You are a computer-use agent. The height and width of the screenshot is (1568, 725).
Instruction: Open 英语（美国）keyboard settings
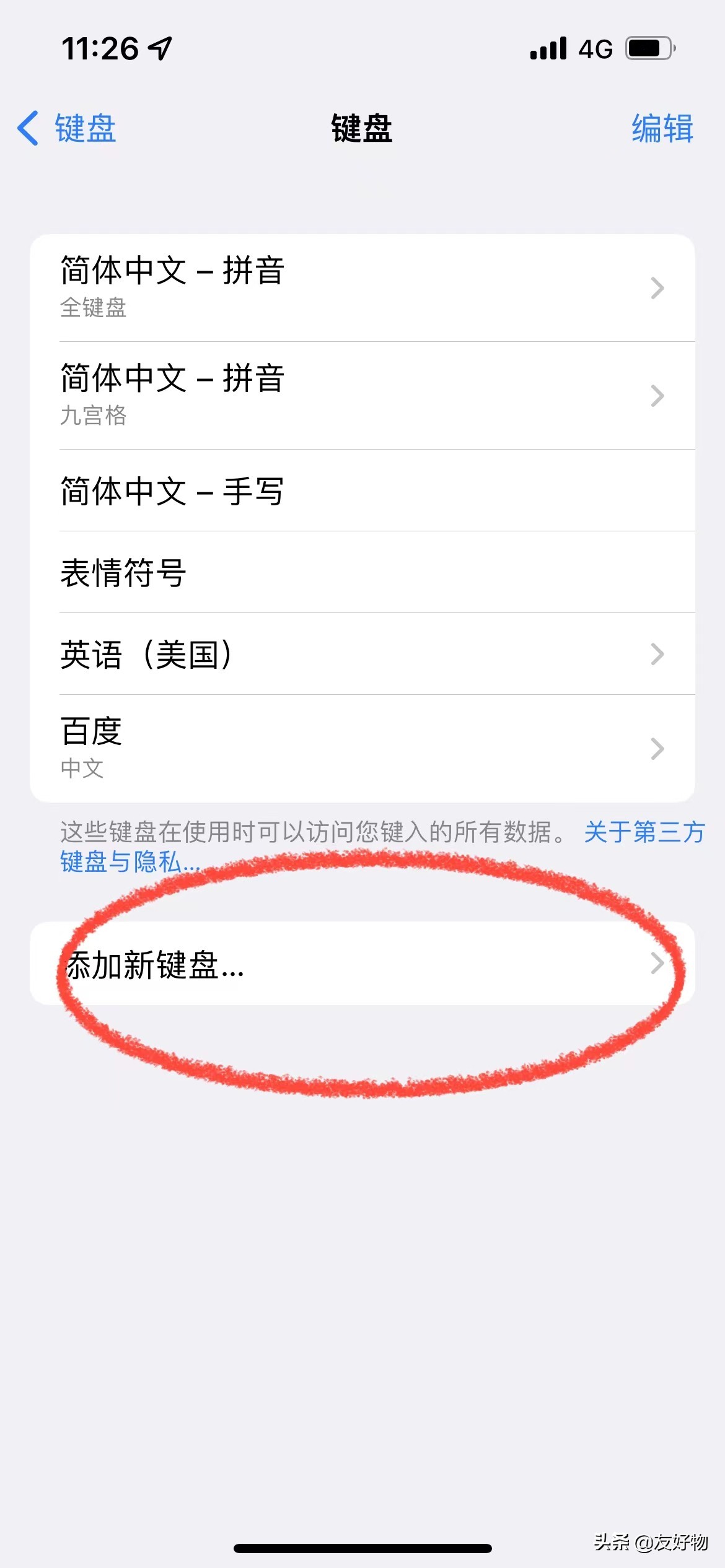pos(362,654)
